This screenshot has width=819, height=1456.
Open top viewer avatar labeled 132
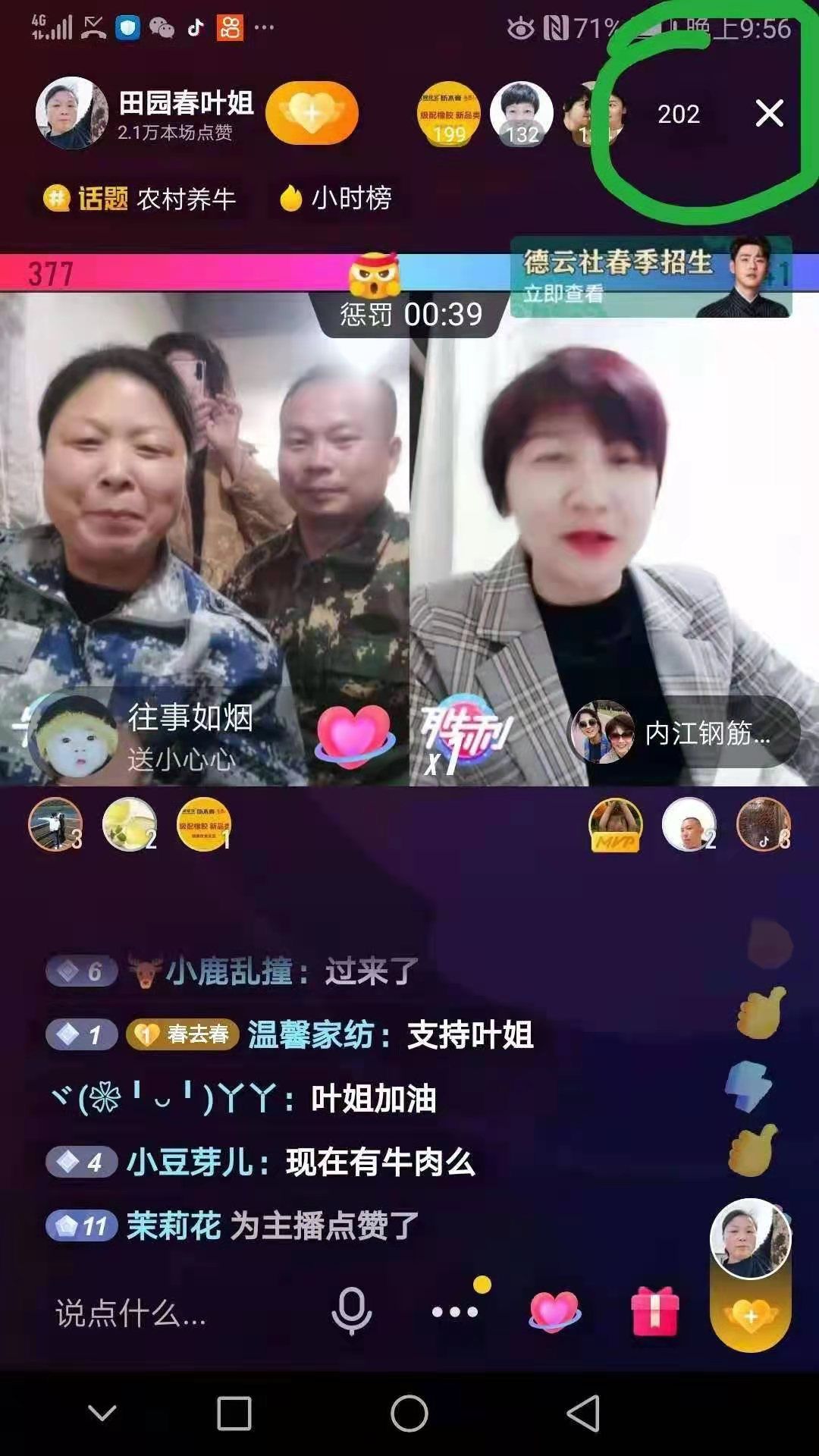(x=522, y=114)
